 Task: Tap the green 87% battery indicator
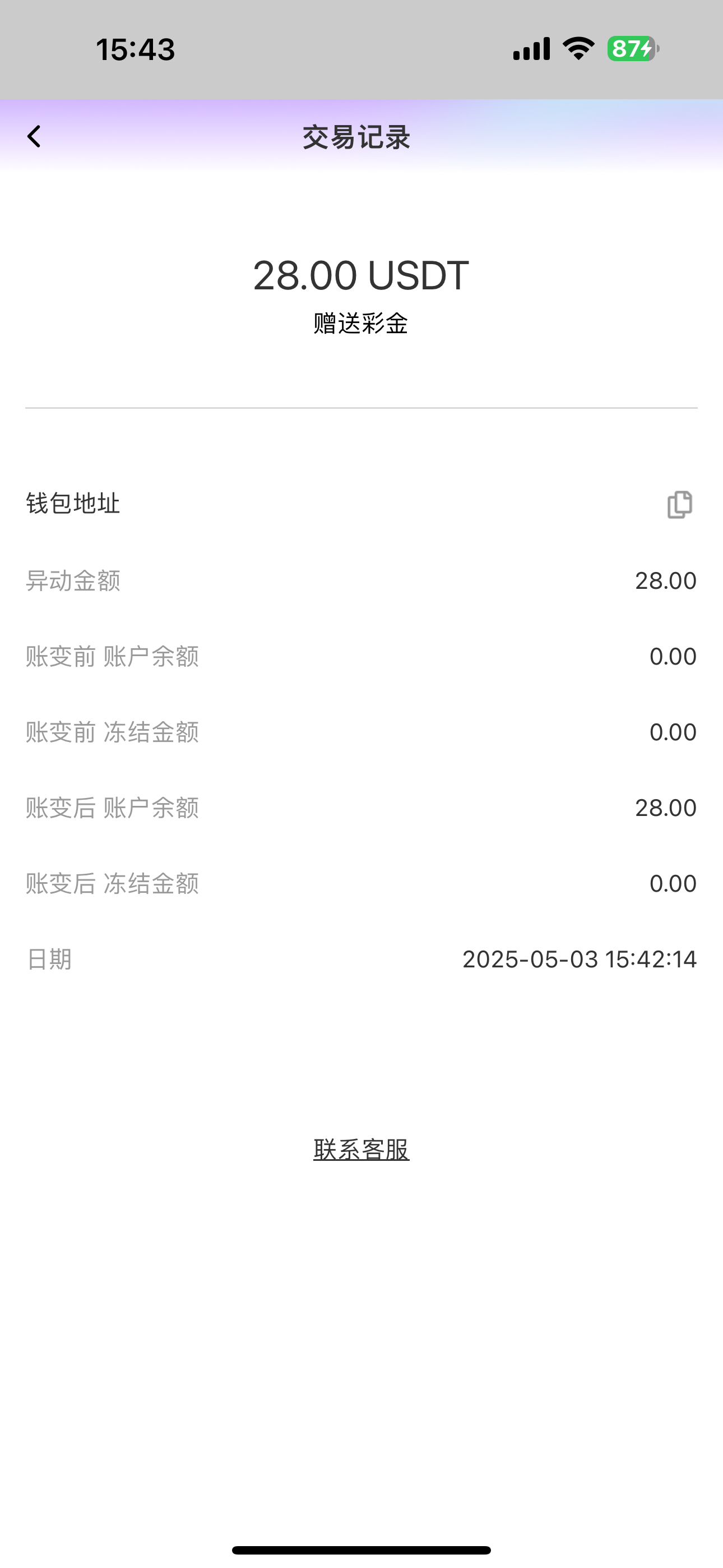click(630, 50)
